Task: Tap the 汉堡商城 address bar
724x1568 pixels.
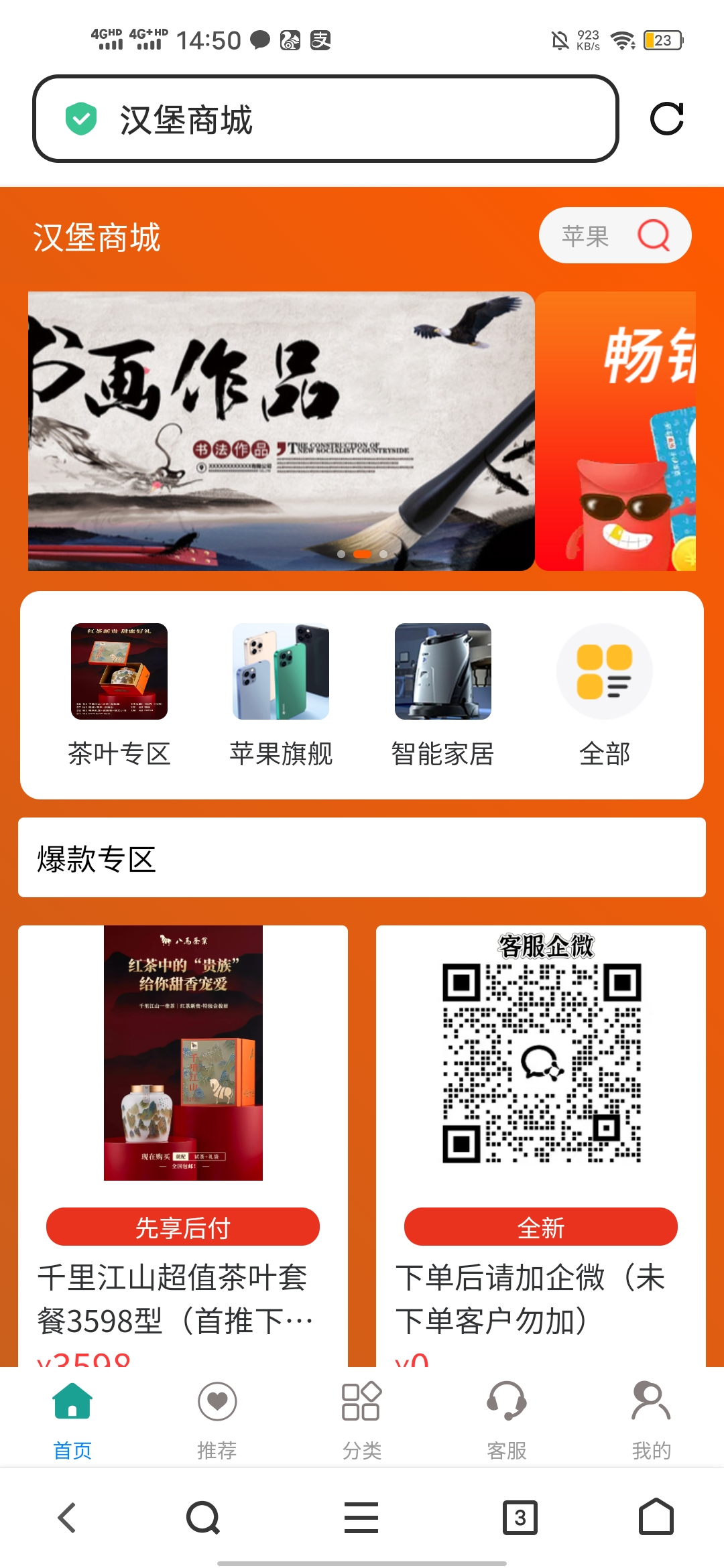Action: click(325, 119)
